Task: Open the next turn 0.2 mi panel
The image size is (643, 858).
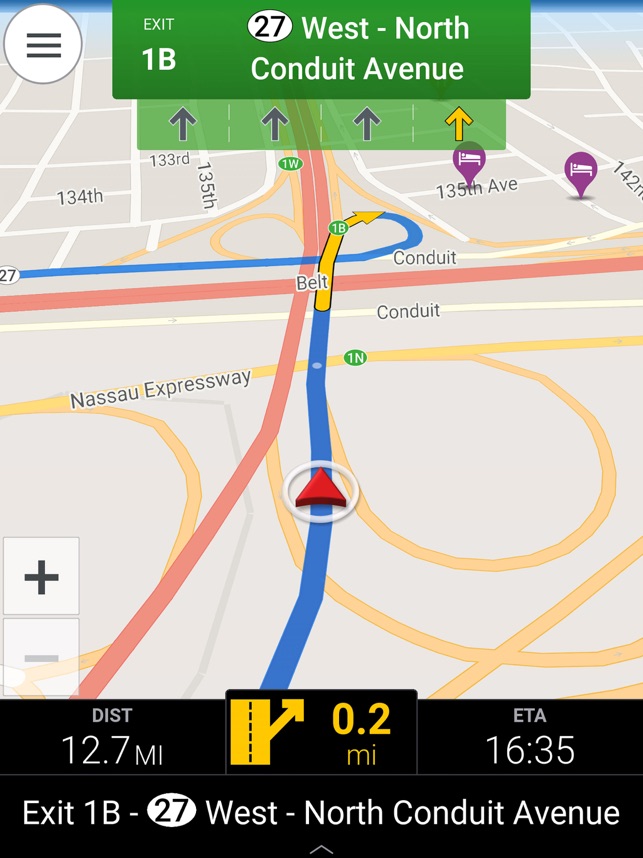Action: click(321, 733)
